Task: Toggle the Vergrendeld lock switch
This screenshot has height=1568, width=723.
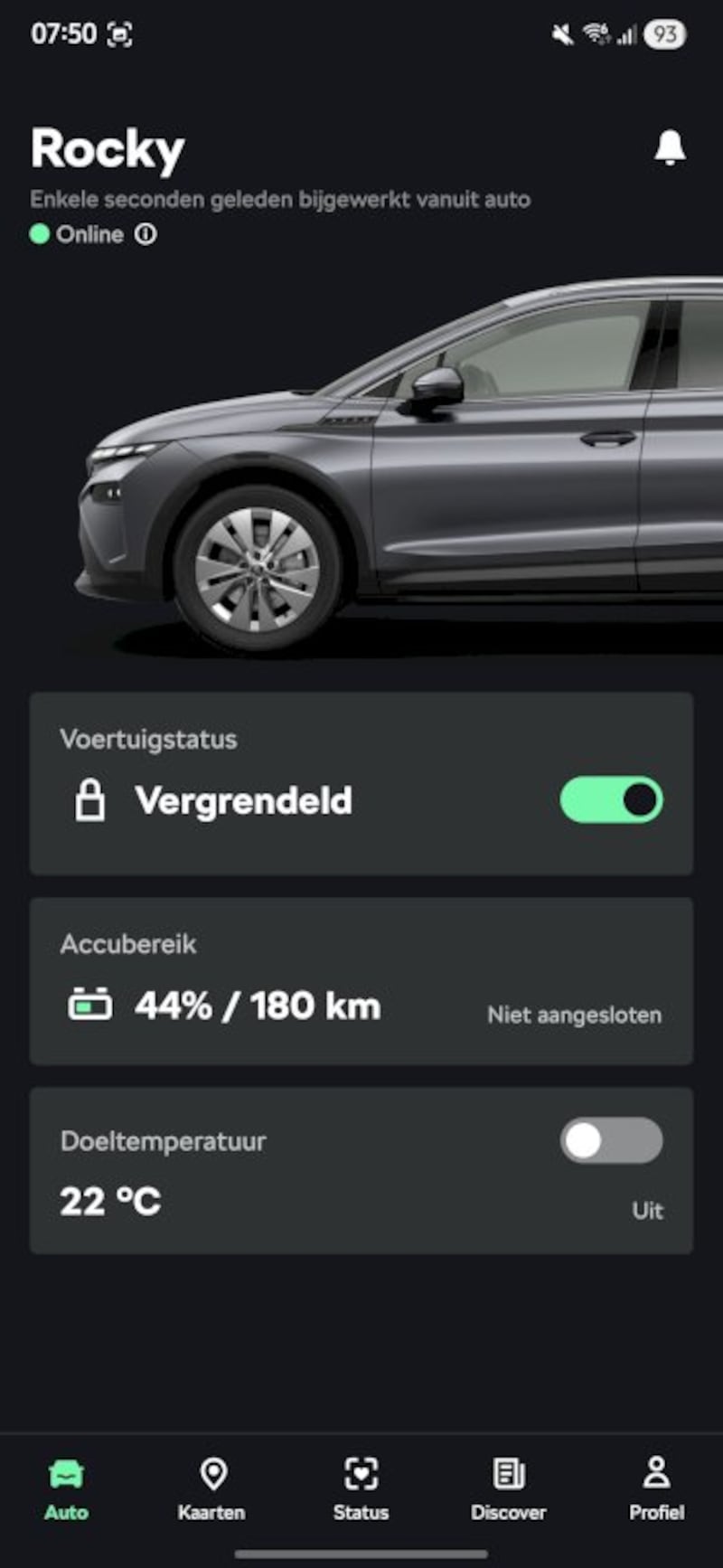Action: pos(611,800)
